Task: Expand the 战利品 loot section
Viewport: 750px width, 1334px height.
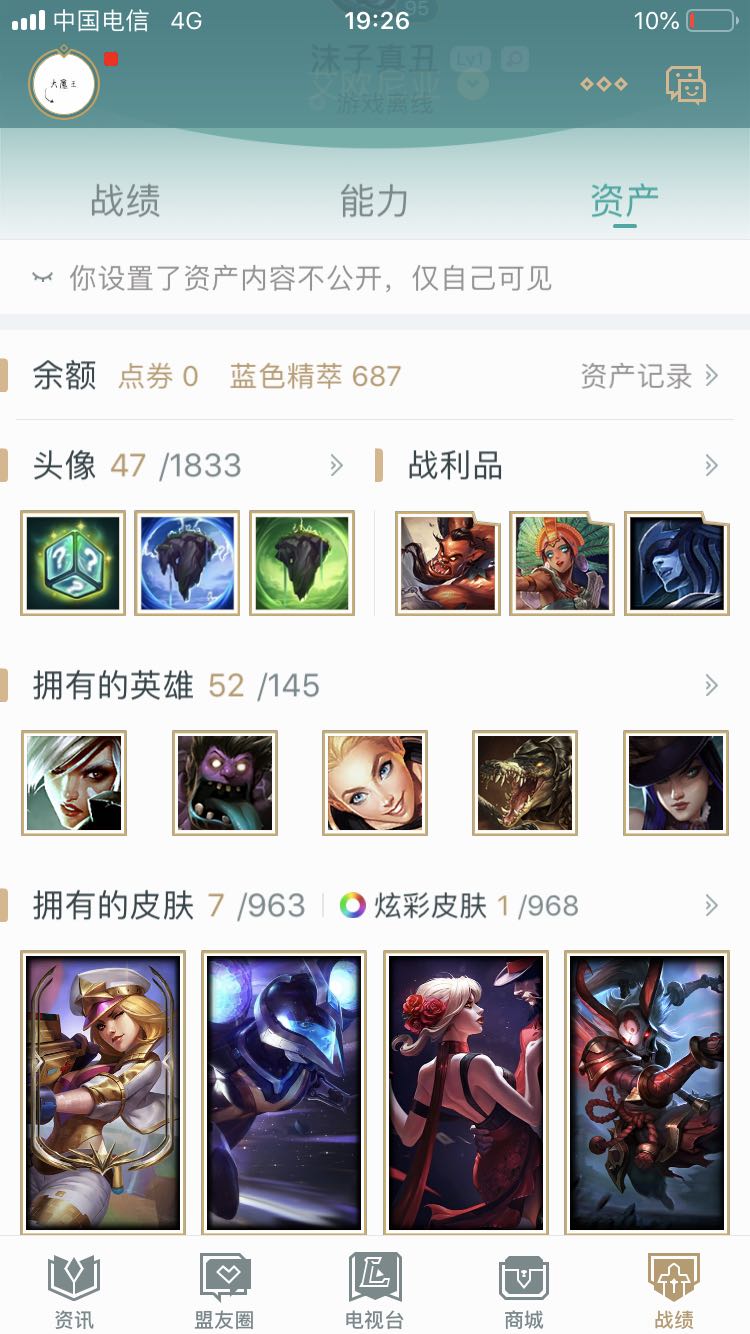Action: coord(711,465)
